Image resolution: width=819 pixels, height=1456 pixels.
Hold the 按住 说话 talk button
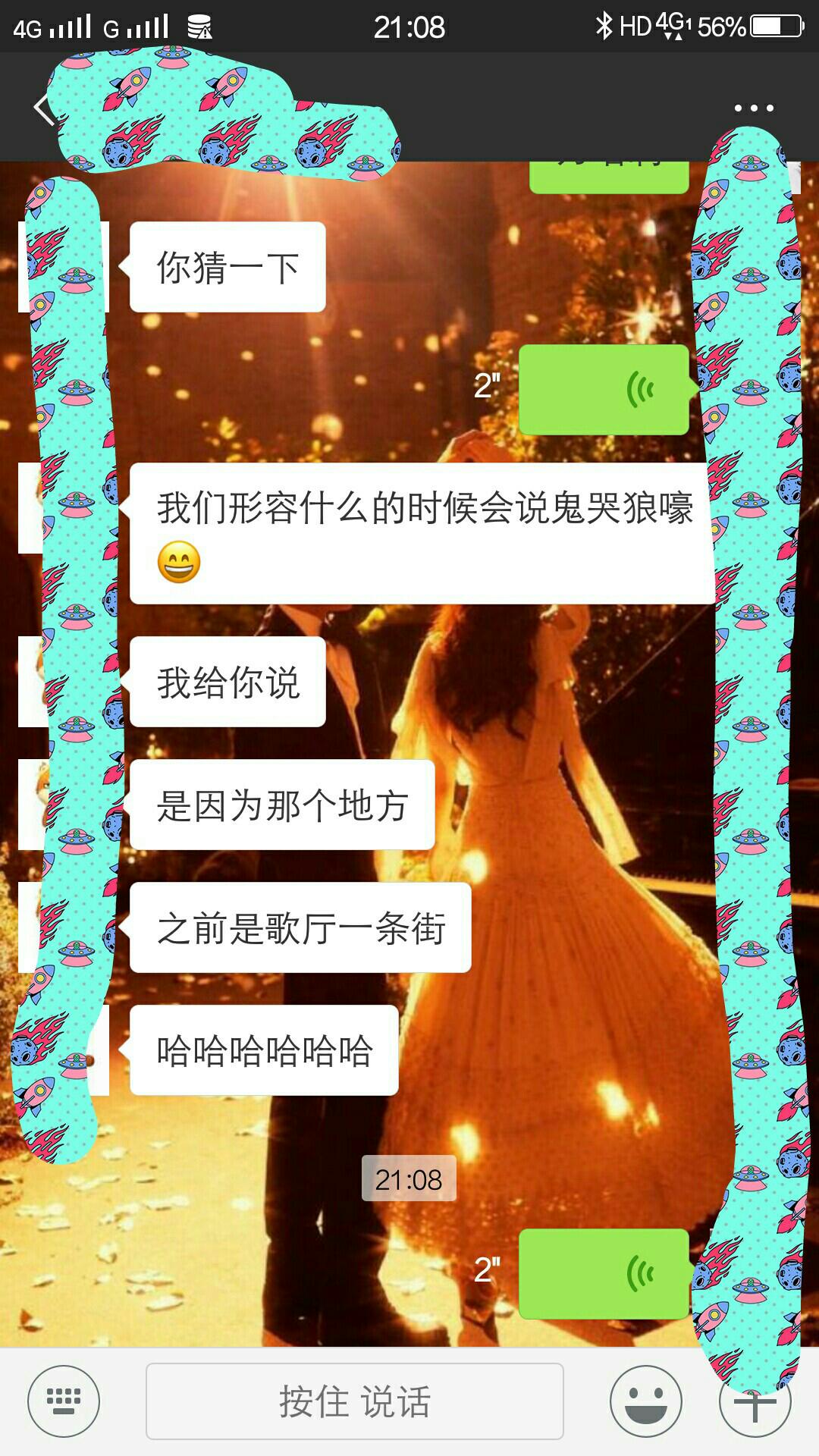(354, 1401)
